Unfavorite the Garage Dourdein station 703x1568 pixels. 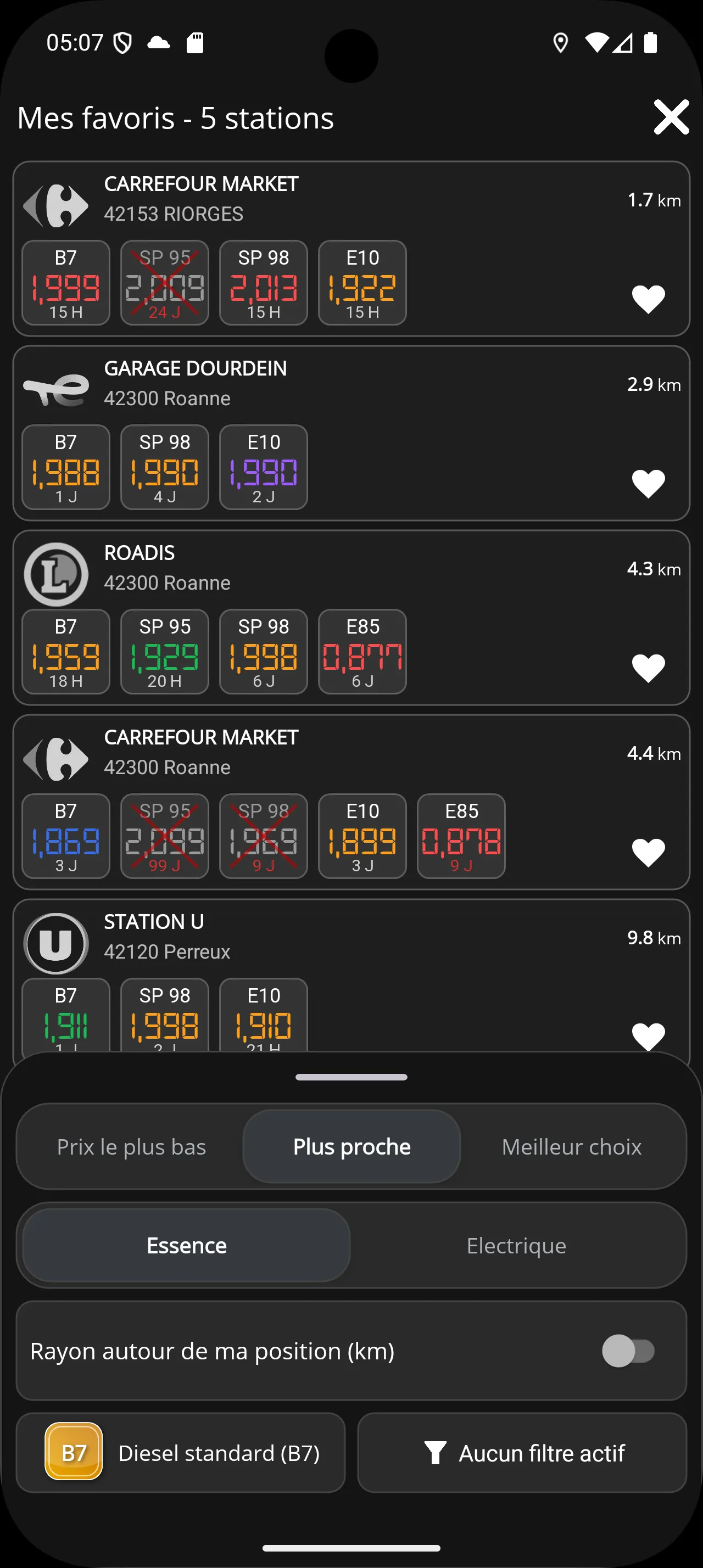(x=648, y=483)
